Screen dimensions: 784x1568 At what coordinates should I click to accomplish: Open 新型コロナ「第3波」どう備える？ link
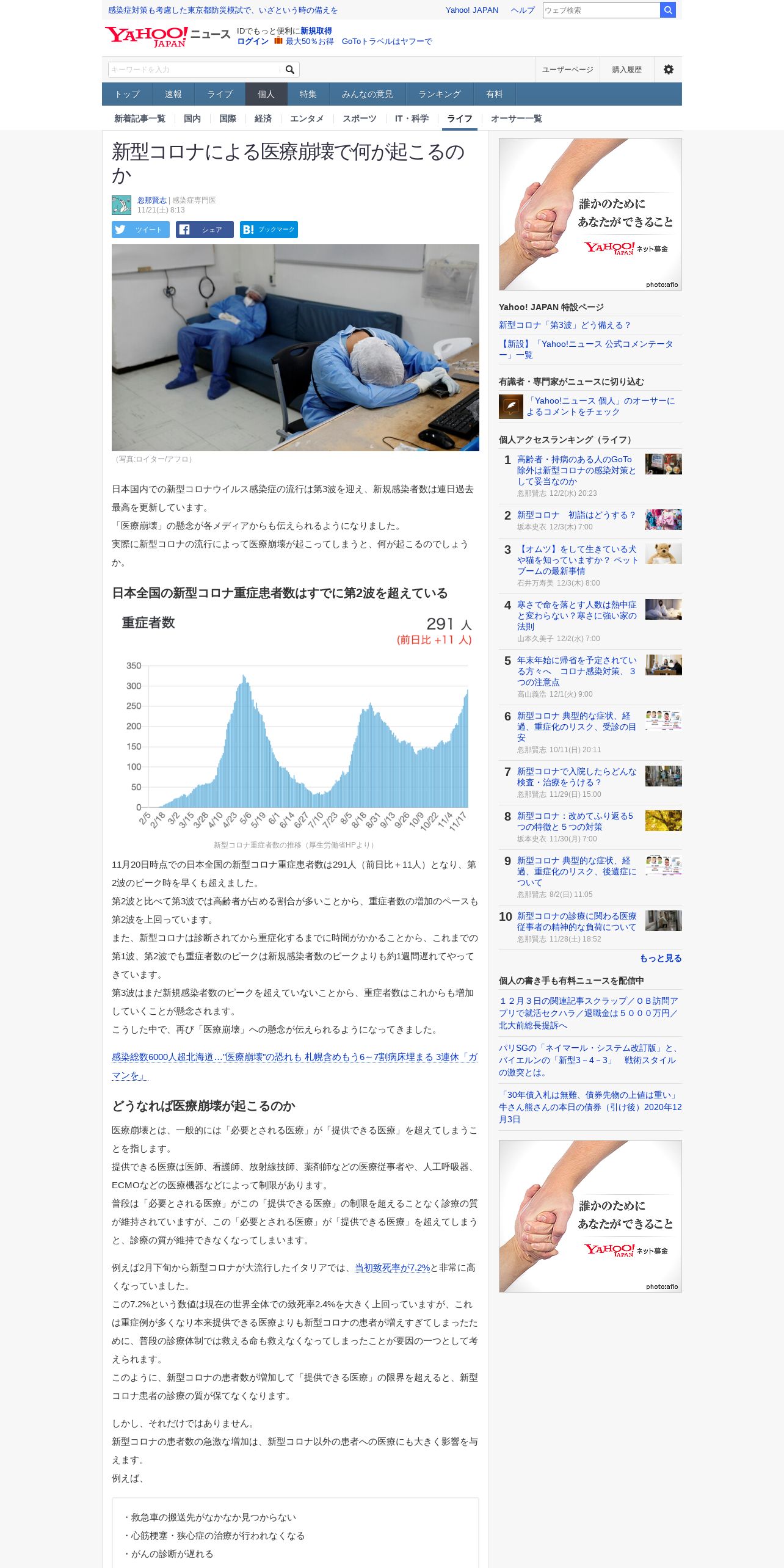click(x=565, y=325)
